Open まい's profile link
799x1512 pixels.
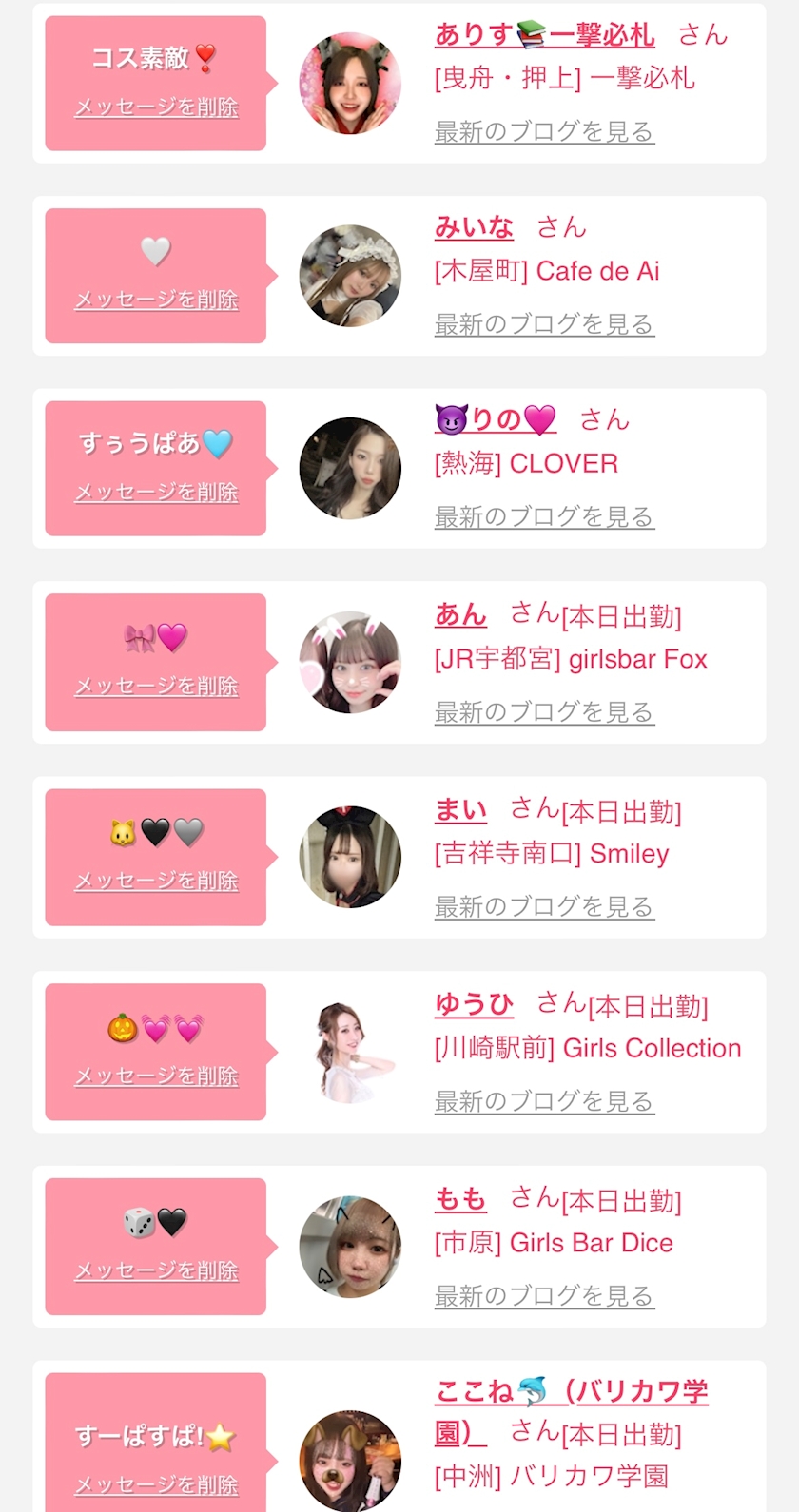[x=460, y=810]
